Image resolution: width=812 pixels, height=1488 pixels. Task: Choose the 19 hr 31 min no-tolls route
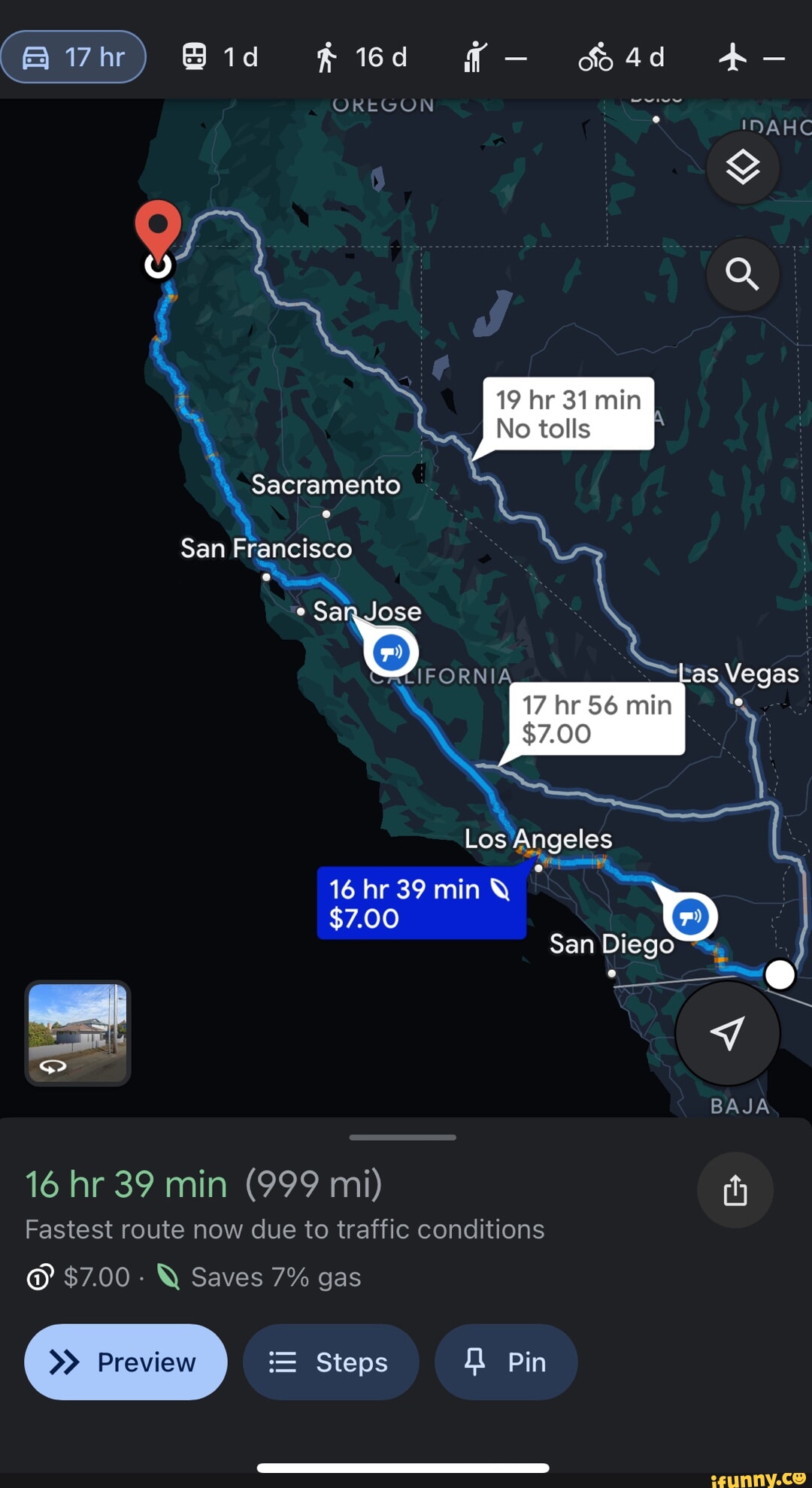click(568, 414)
